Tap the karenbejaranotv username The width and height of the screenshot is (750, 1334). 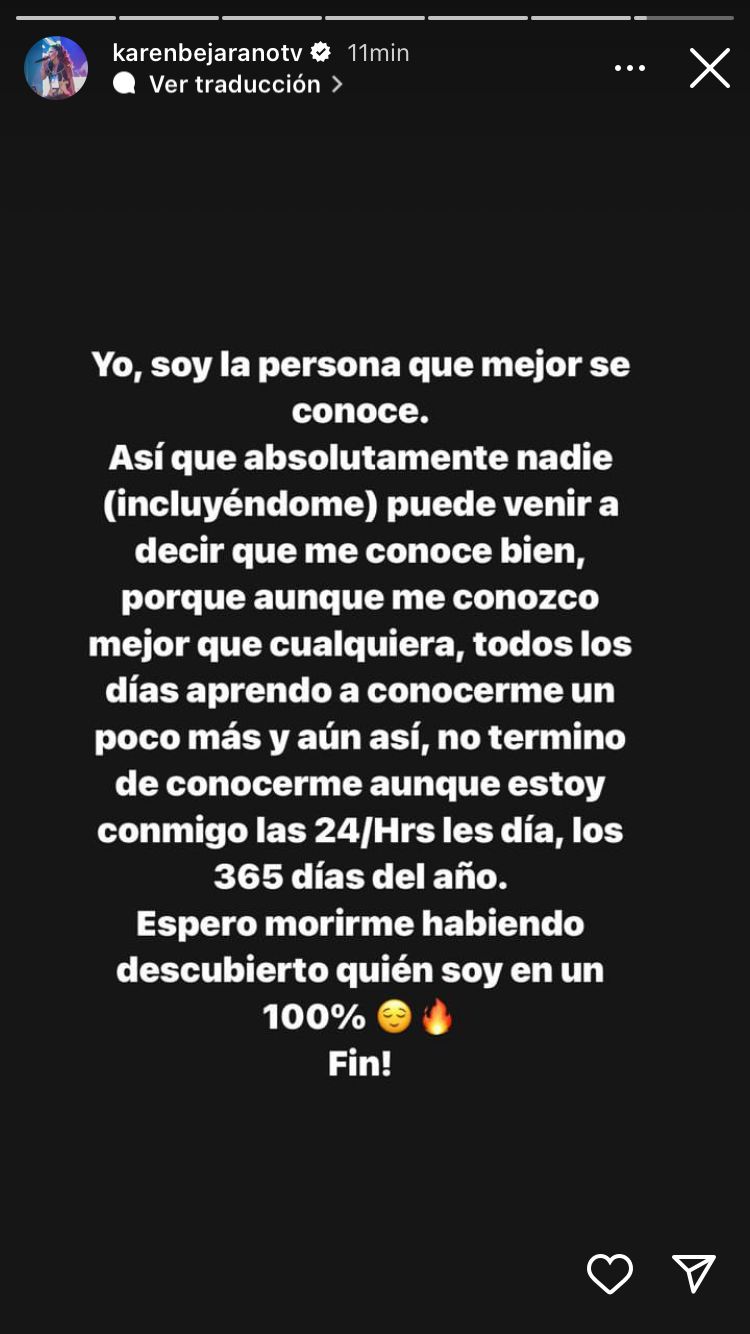tap(207, 53)
